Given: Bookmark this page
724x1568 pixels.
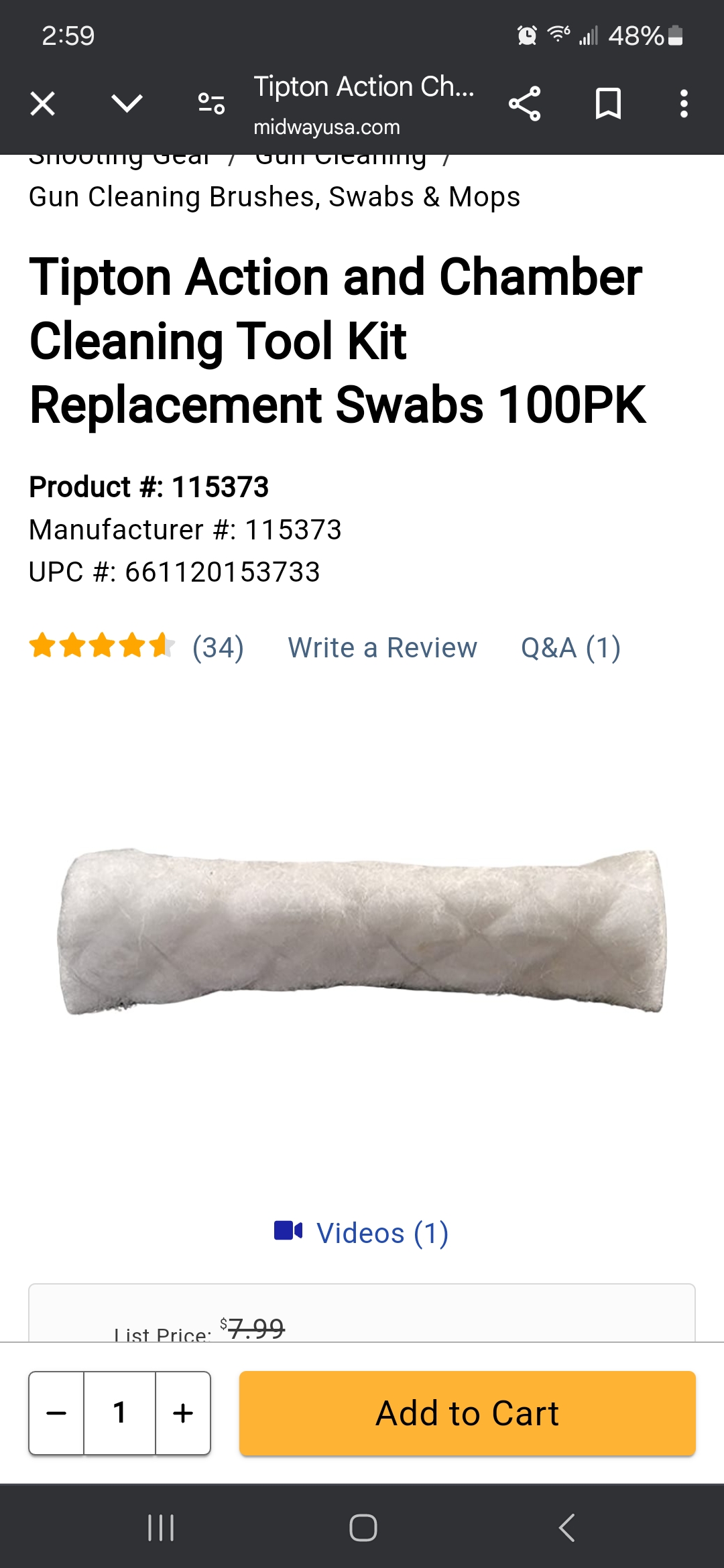Looking at the screenshot, I should [608, 104].
